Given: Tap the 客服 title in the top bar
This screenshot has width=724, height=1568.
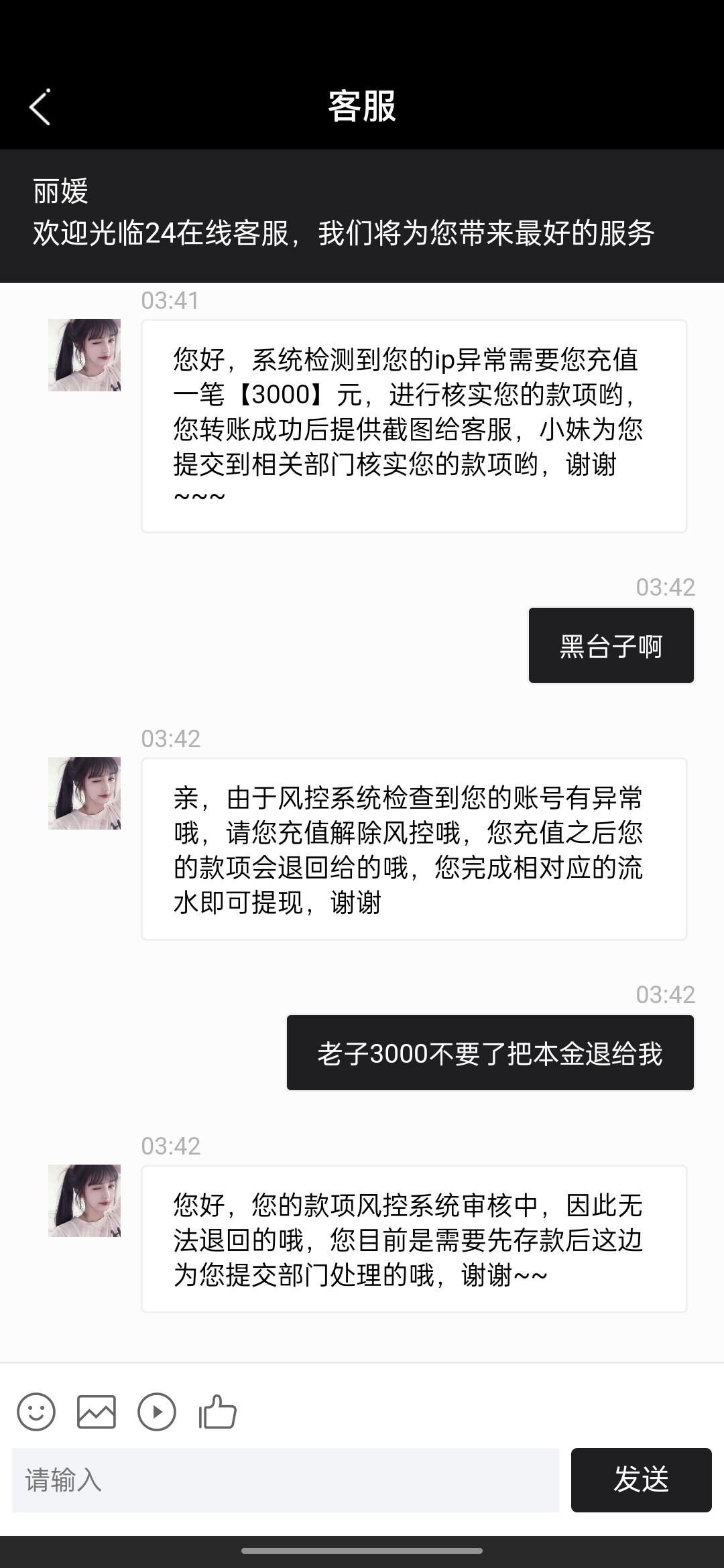Looking at the screenshot, I should tap(362, 107).
